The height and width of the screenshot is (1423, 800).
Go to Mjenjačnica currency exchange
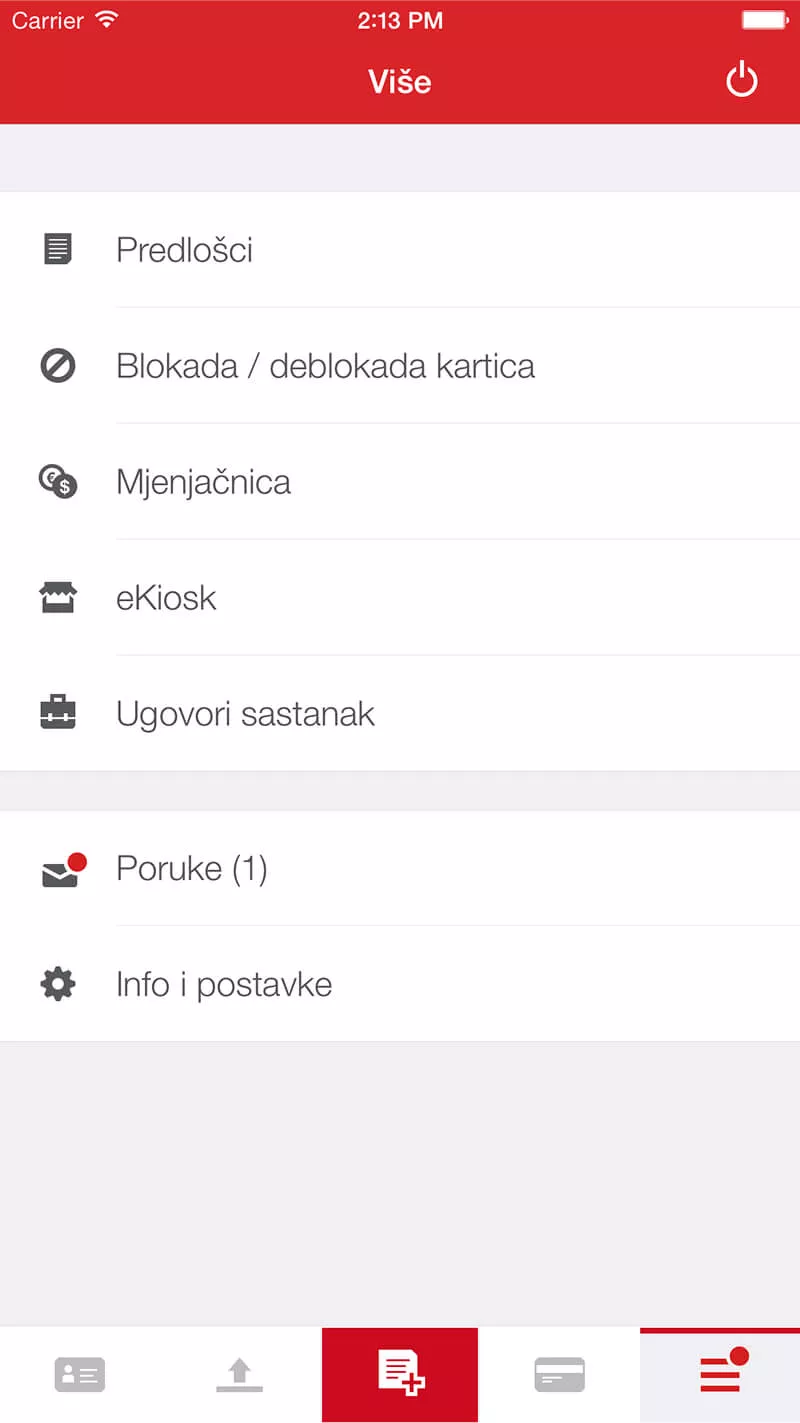(x=400, y=482)
